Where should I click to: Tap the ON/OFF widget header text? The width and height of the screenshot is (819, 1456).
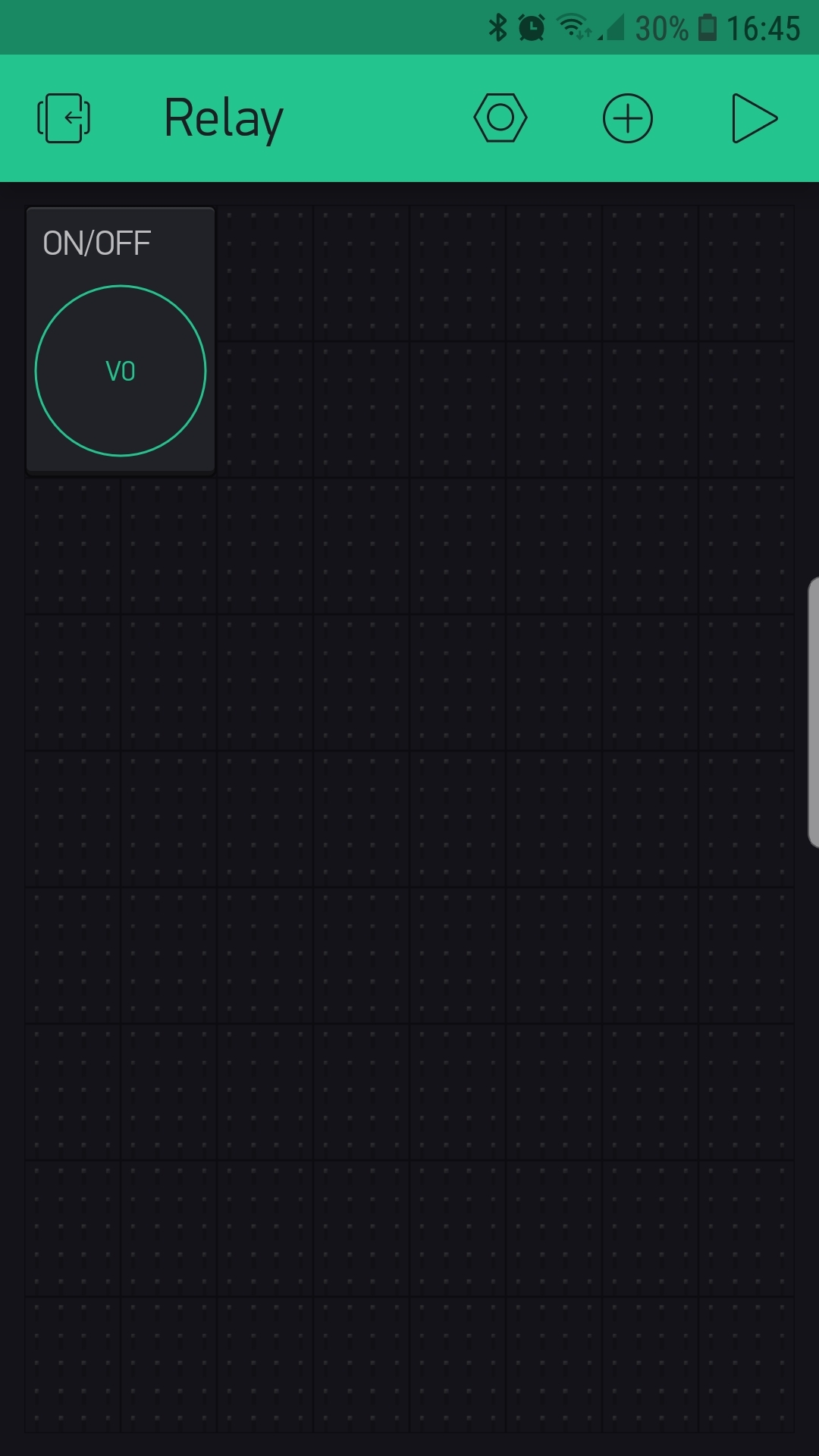click(x=98, y=241)
